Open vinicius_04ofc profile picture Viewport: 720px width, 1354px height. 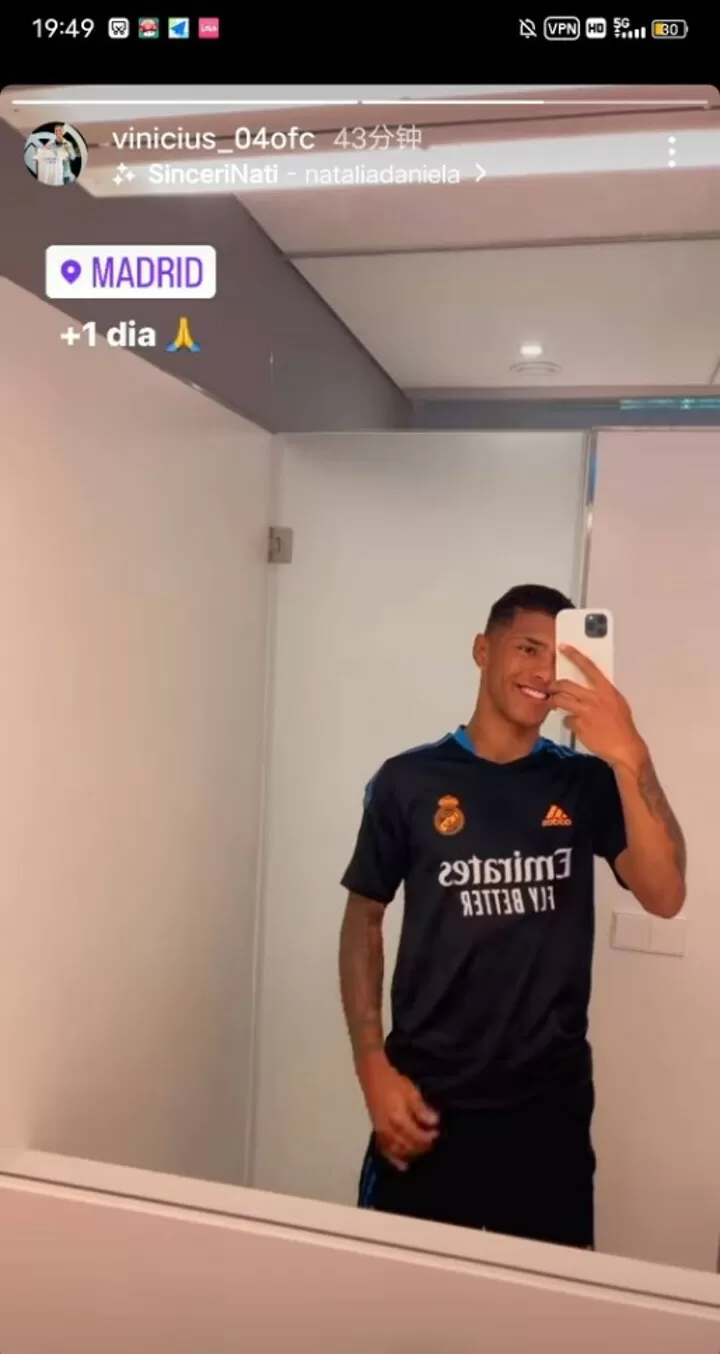[55, 153]
